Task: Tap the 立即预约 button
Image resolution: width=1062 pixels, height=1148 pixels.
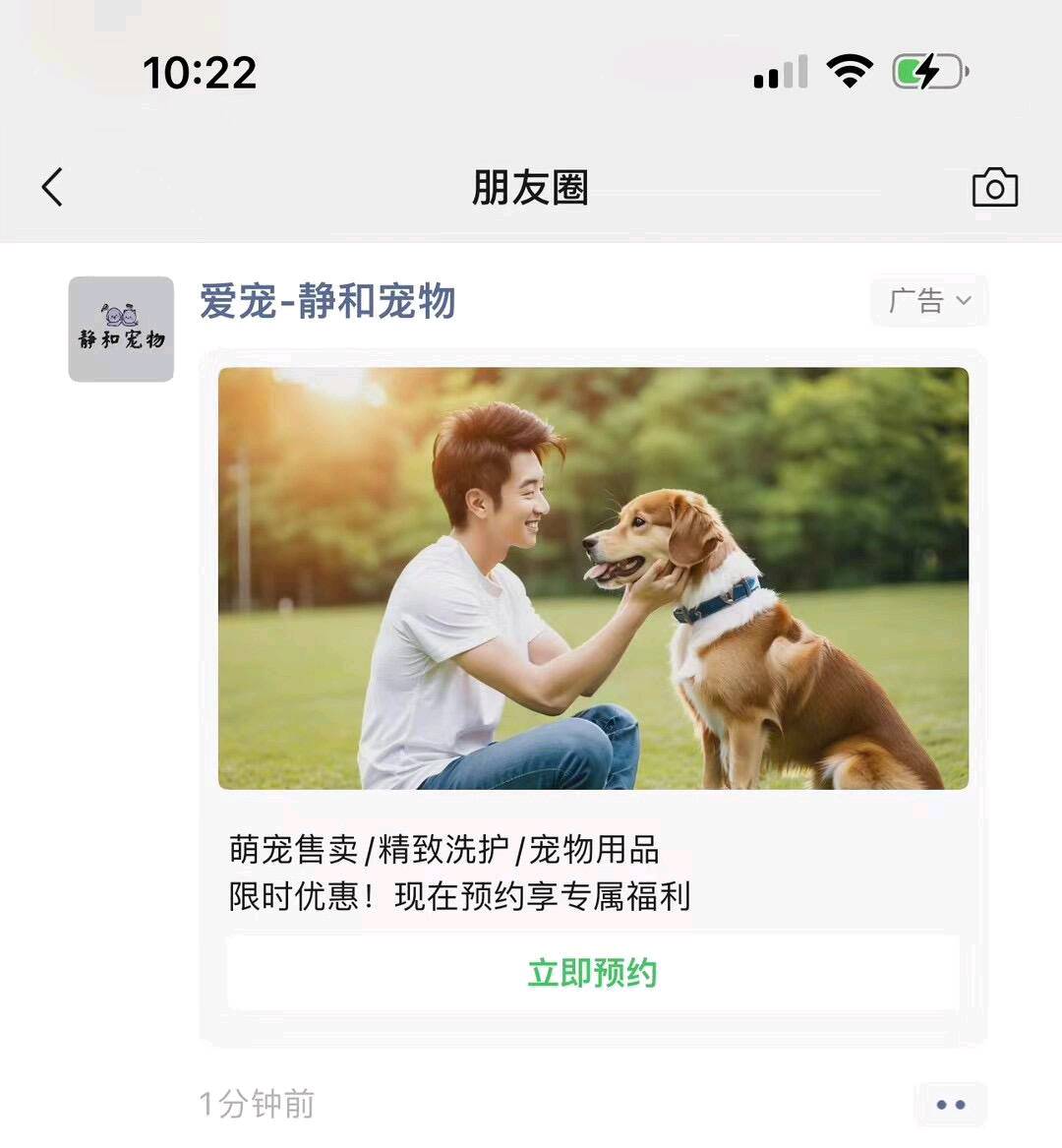Action: coord(593,973)
